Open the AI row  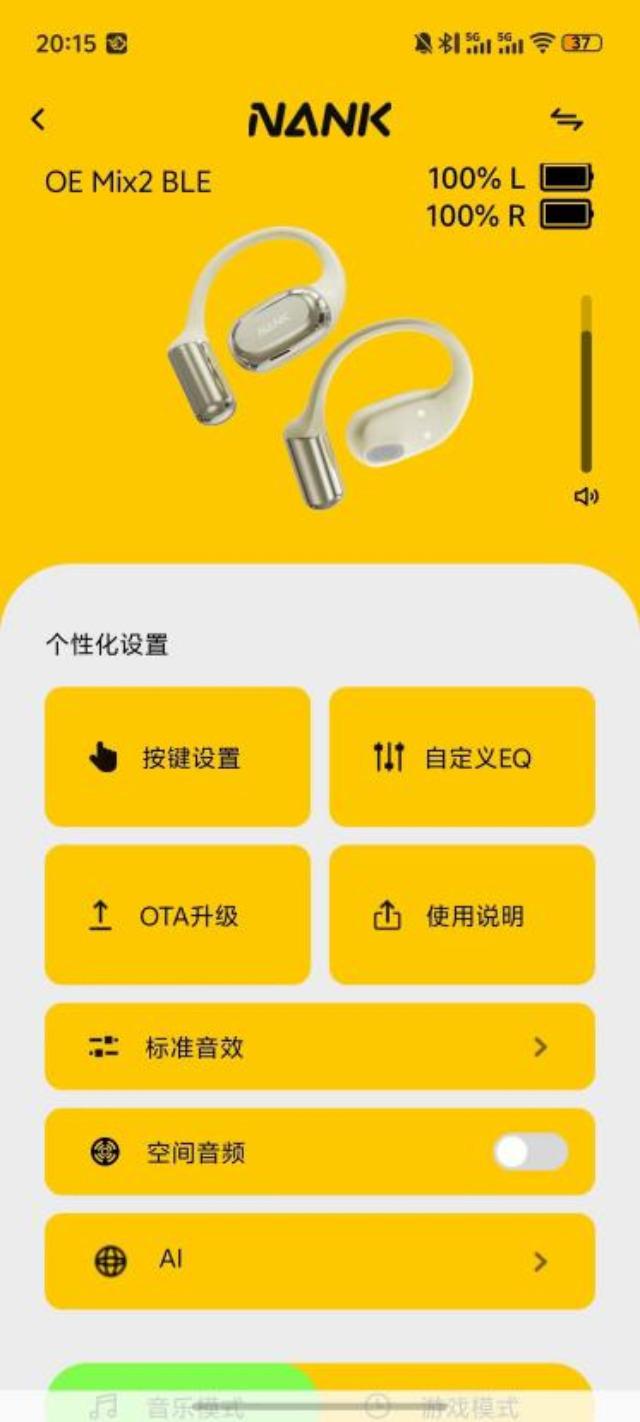(x=320, y=1261)
